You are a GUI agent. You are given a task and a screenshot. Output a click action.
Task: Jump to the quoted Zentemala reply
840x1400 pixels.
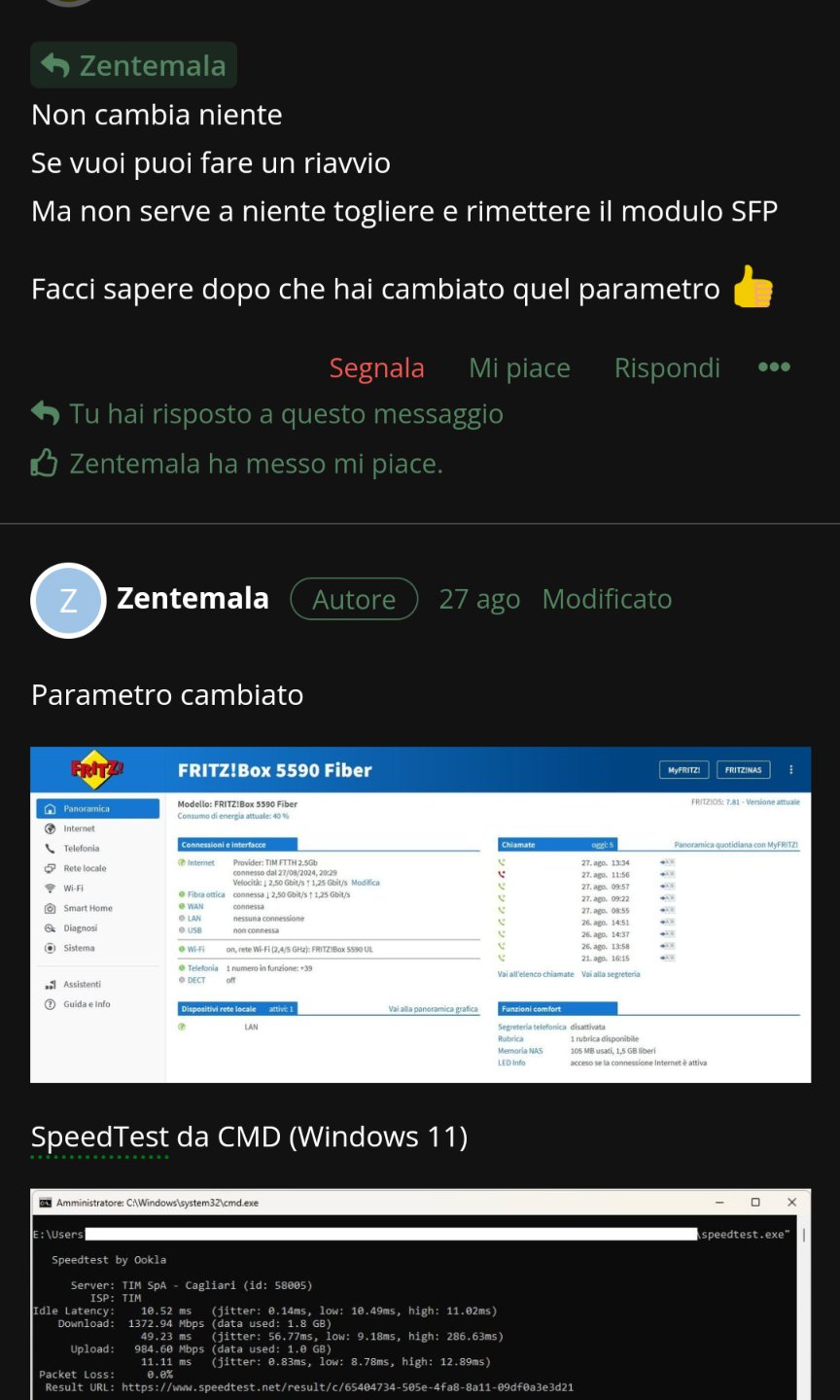tap(134, 65)
